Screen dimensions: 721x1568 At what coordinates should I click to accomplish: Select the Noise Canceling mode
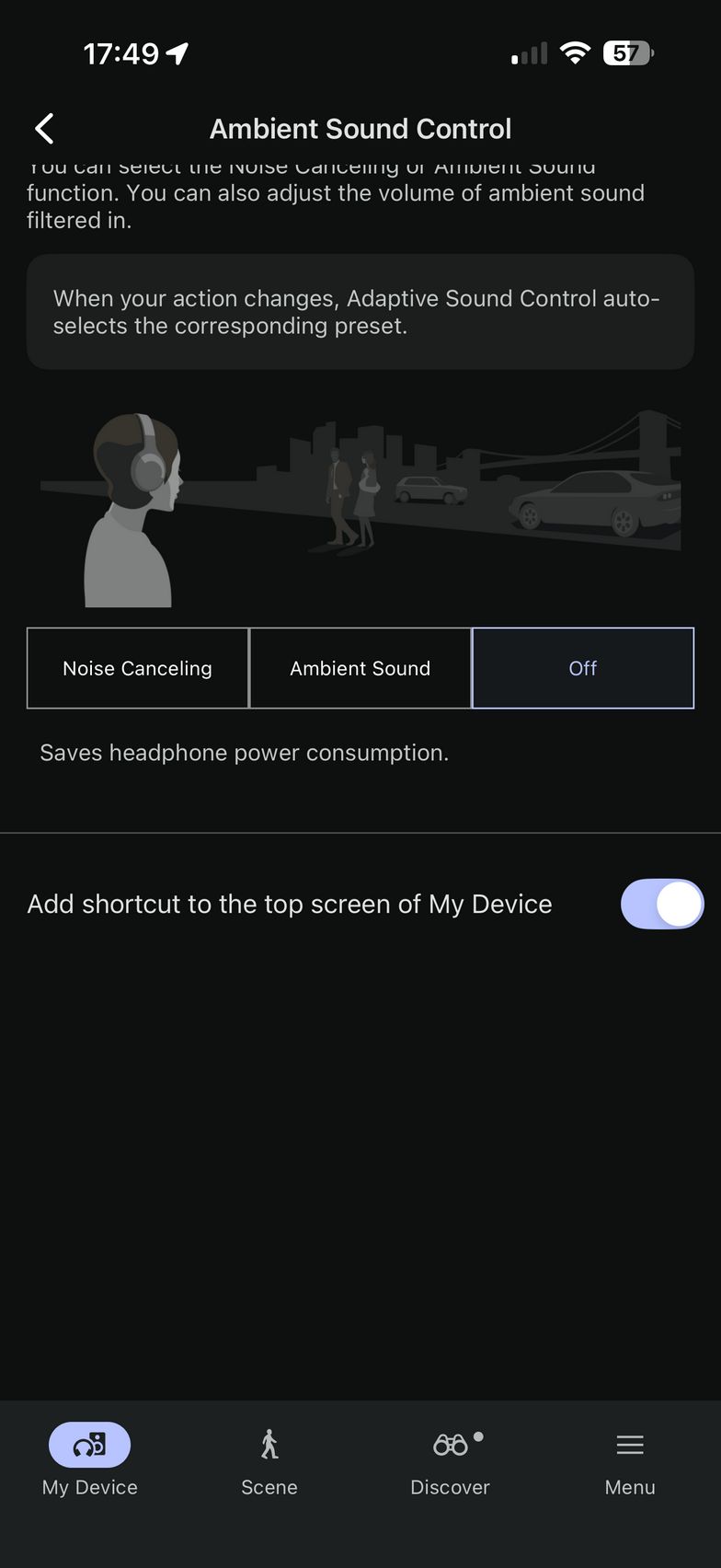click(x=138, y=668)
